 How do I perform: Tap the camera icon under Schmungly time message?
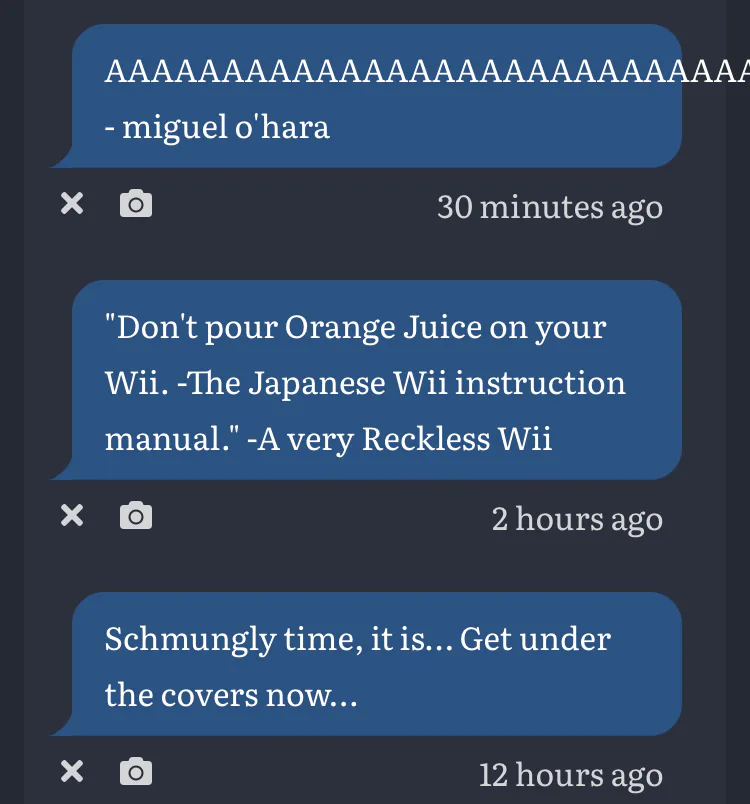135,772
